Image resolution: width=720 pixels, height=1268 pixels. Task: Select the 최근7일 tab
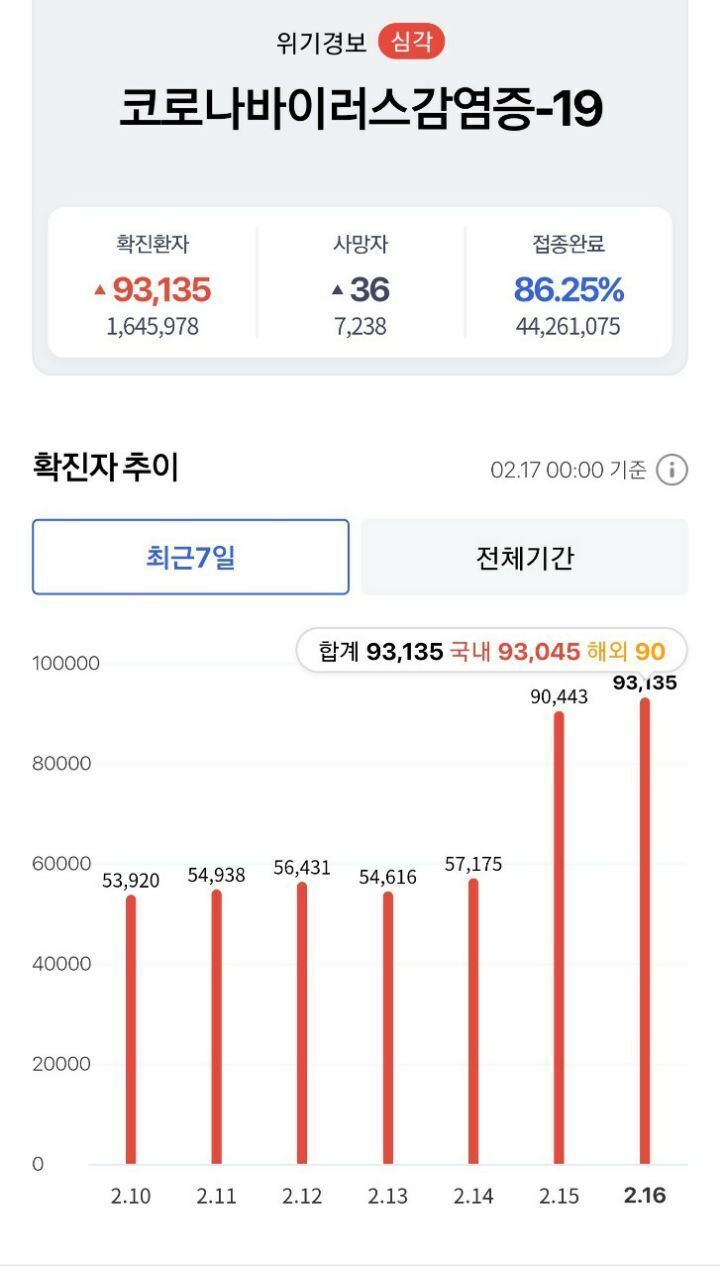point(191,557)
